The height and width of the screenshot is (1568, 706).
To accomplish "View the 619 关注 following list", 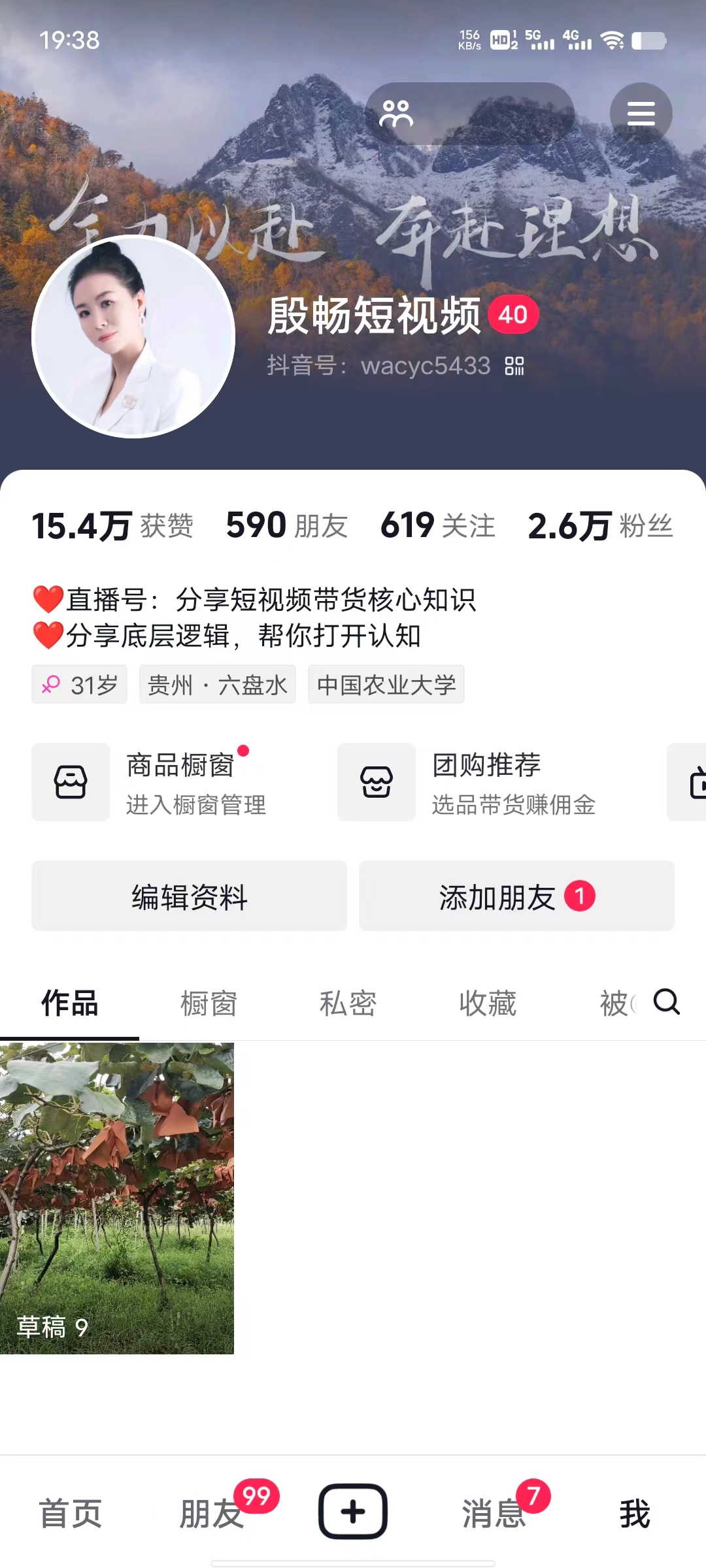I will (437, 526).
